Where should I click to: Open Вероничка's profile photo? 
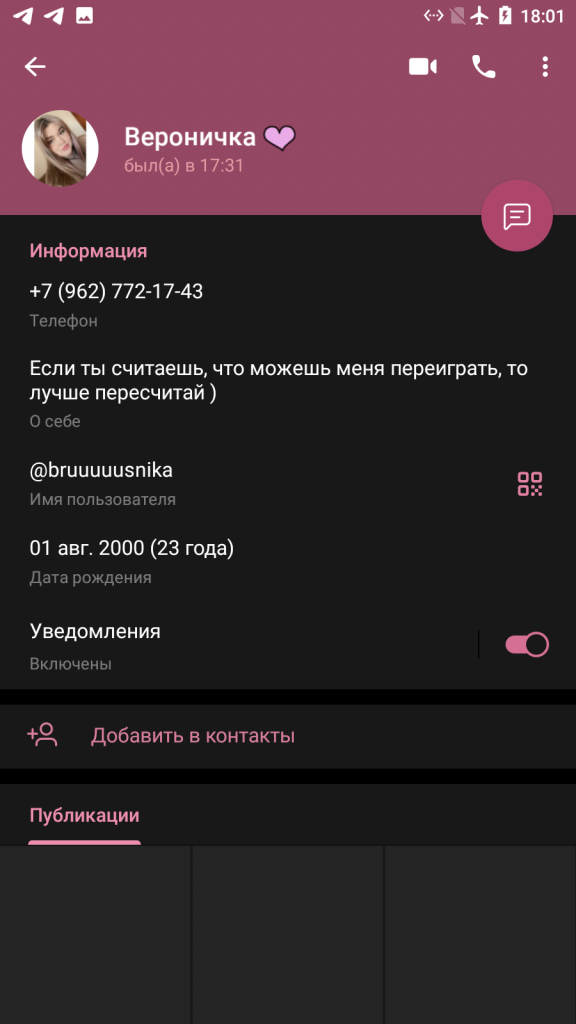coord(60,148)
